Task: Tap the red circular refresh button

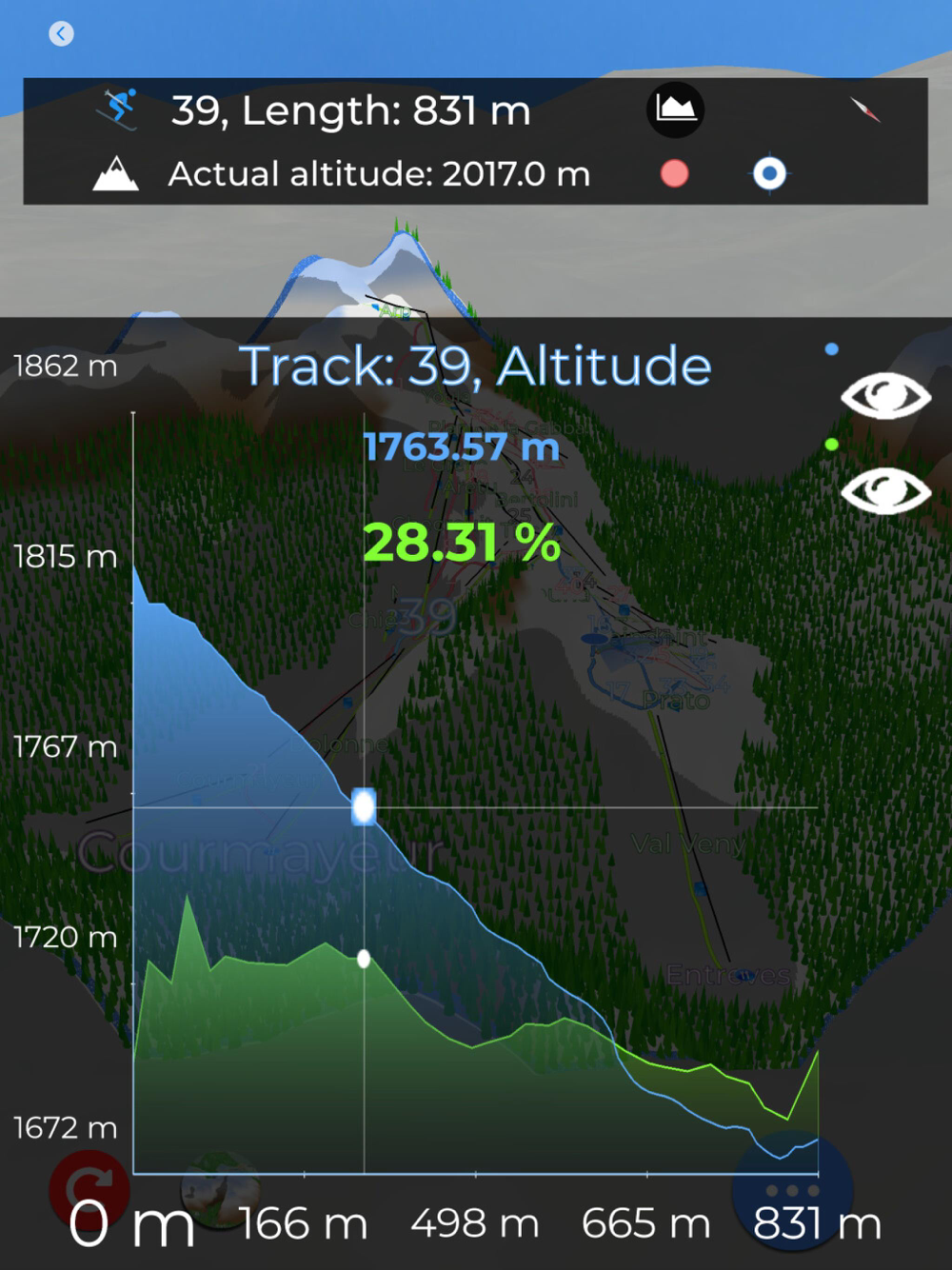Action: (89, 1190)
